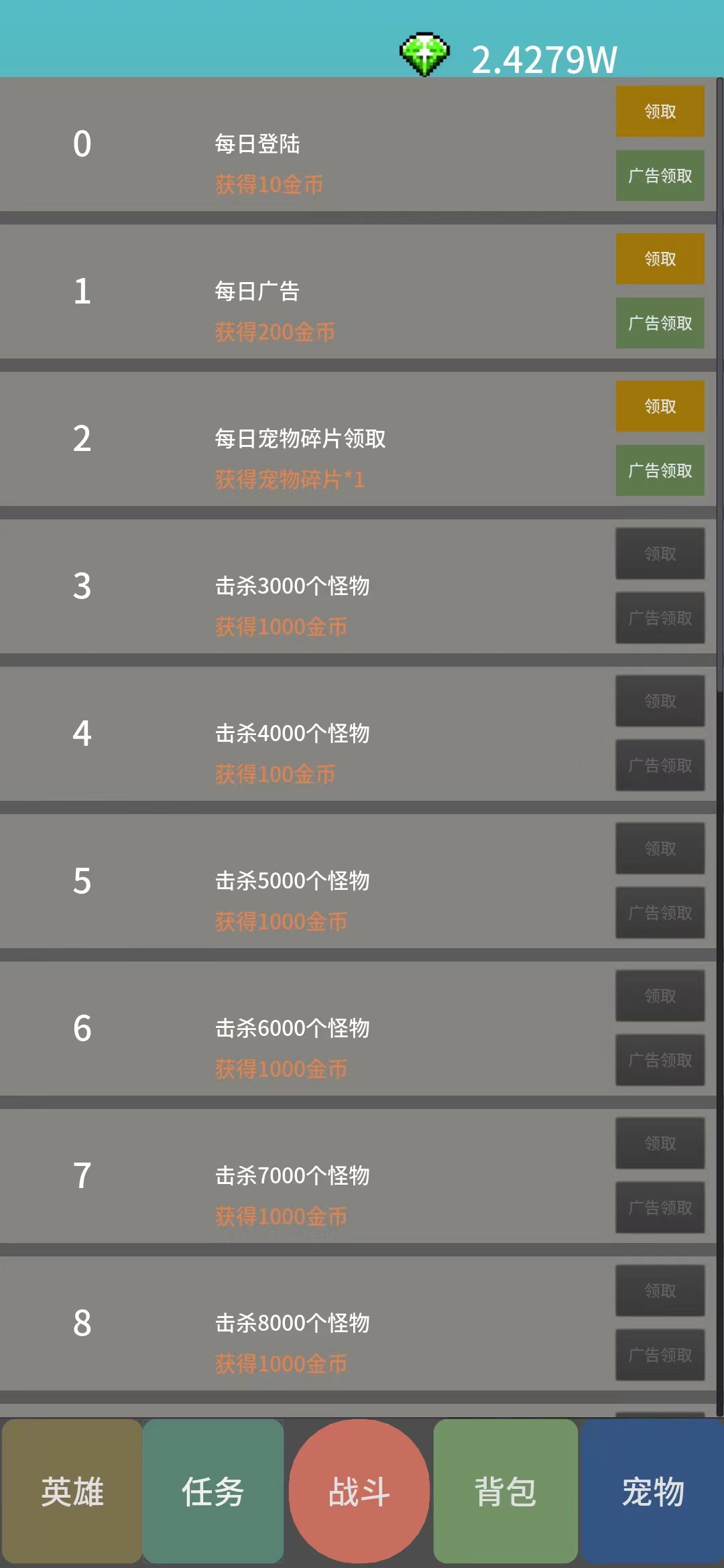Tap 广告领取 for 击杀8000个怪物 task

coord(660,1355)
